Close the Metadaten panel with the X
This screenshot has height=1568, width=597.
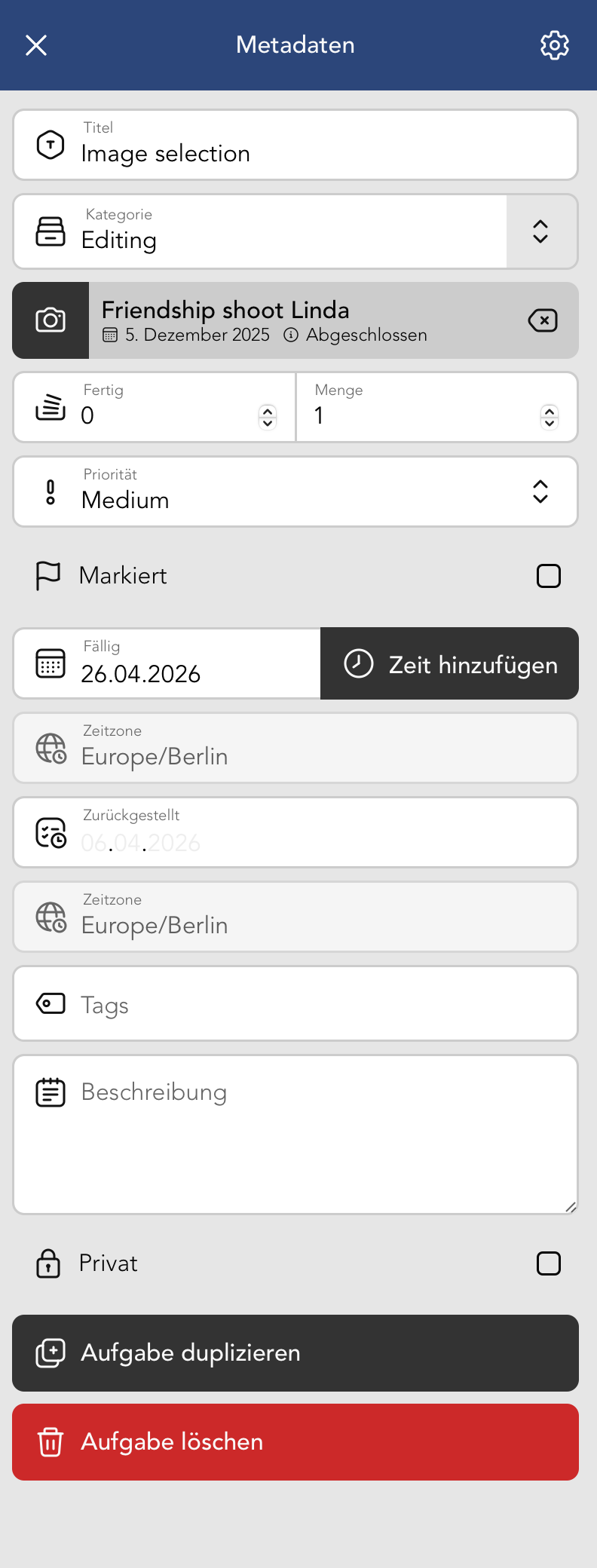click(x=35, y=44)
